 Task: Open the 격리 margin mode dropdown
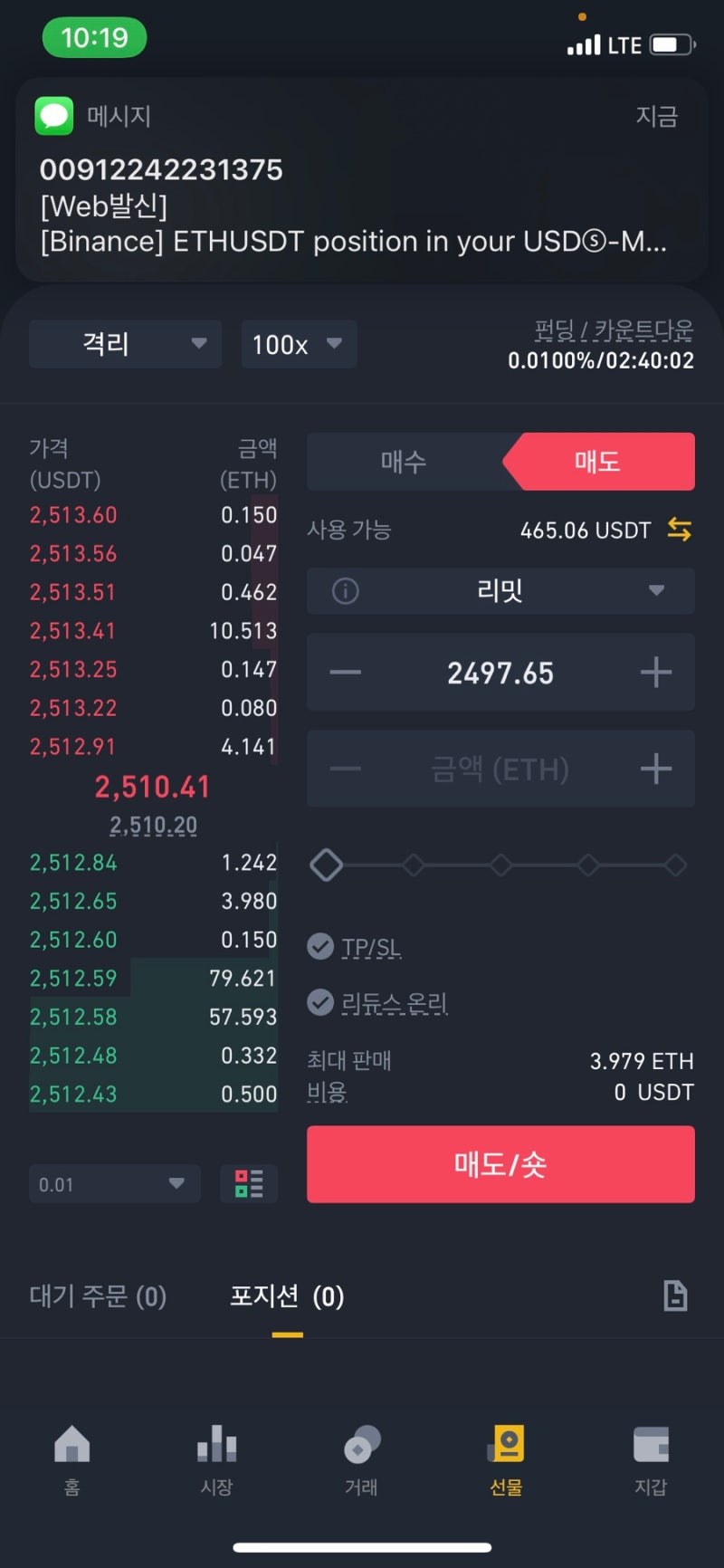pos(125,344)
